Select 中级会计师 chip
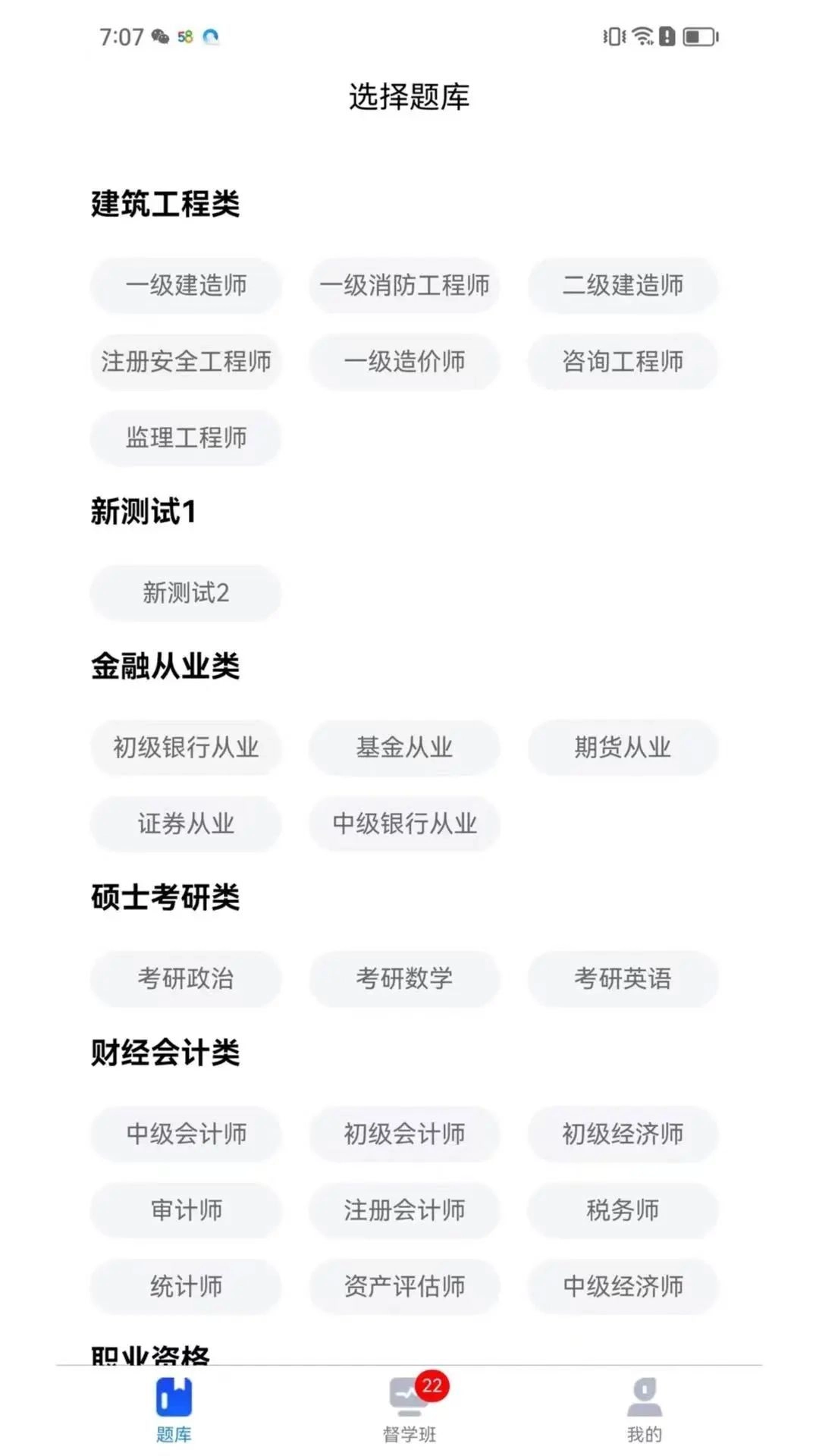The width and height of the screenshot is (819, 1456). click(186, 1134)
